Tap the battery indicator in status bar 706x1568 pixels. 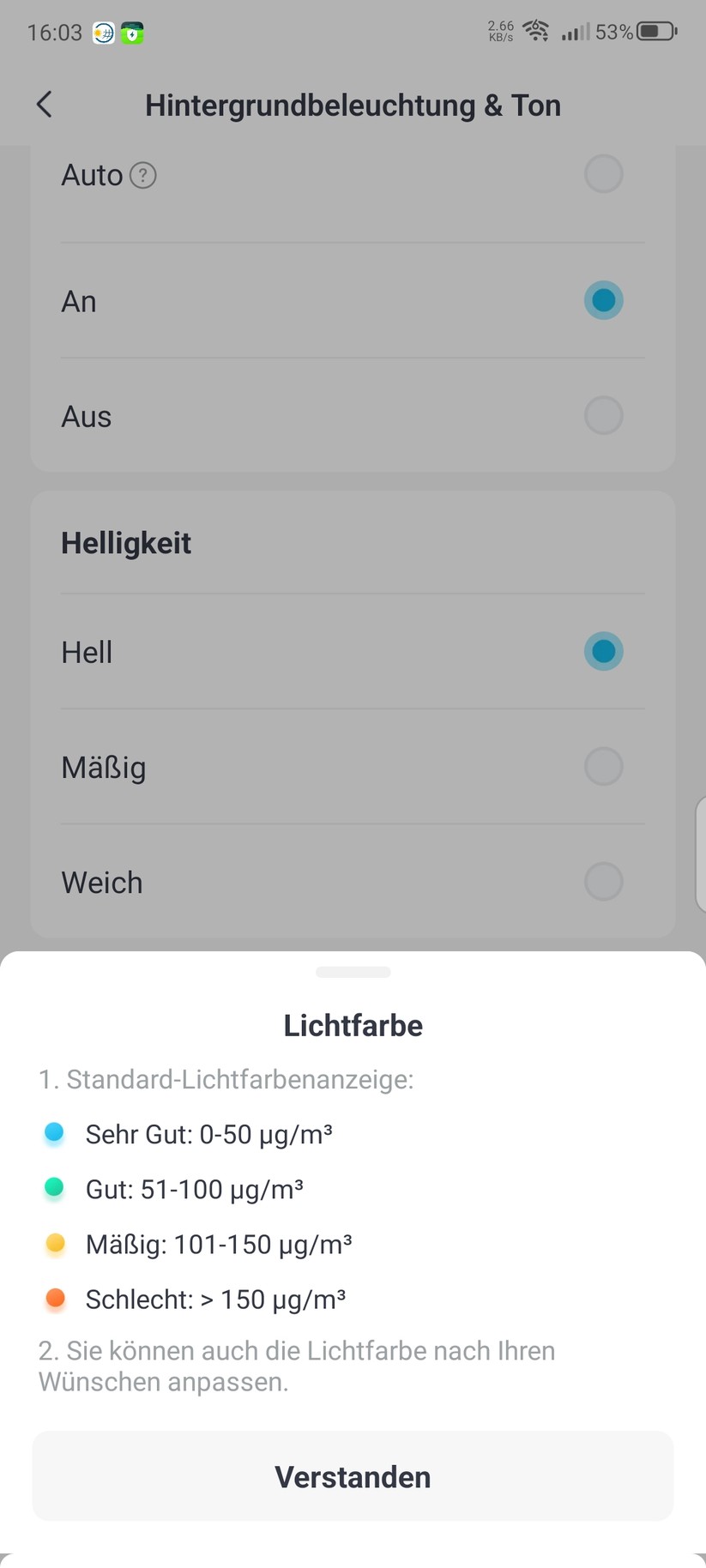pyautogui.click(x=653, y=31)
